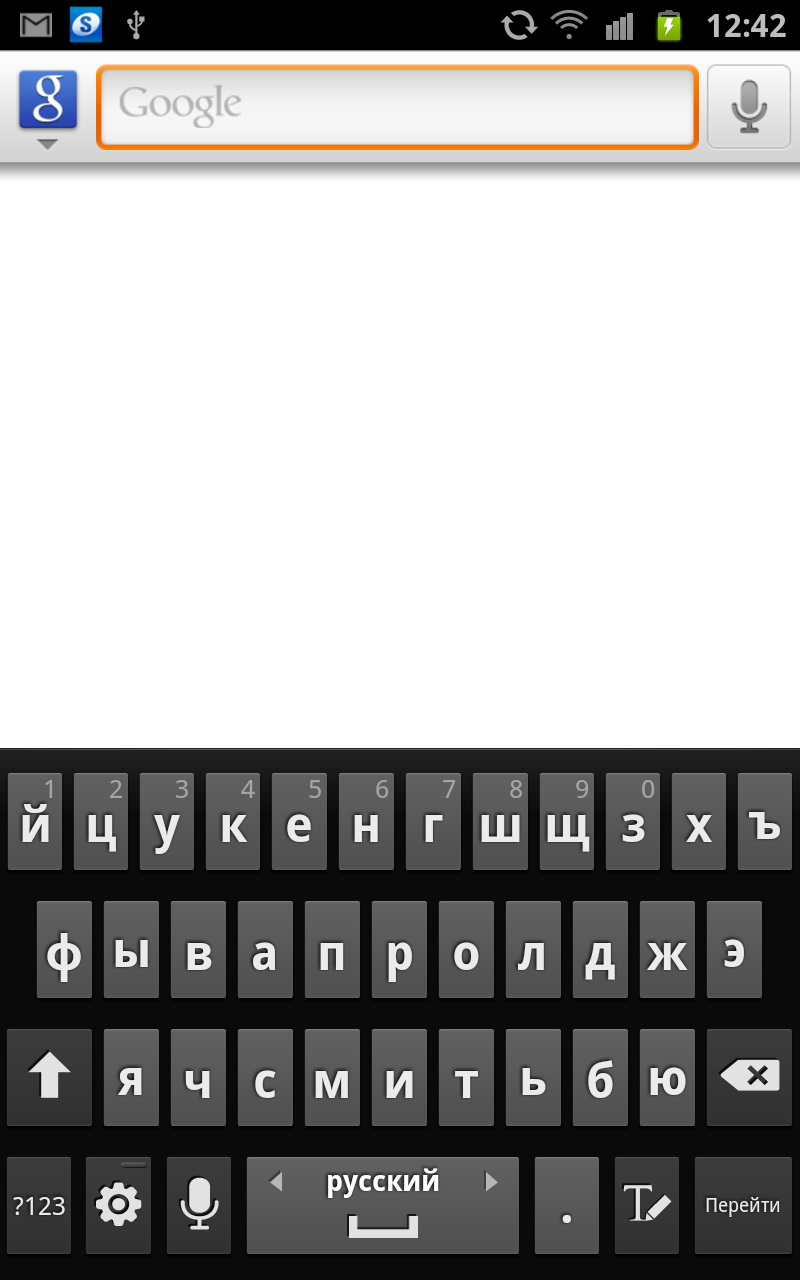
Task: Tap the Shift key on the keyboard
Action: [x=49, y=1077]
